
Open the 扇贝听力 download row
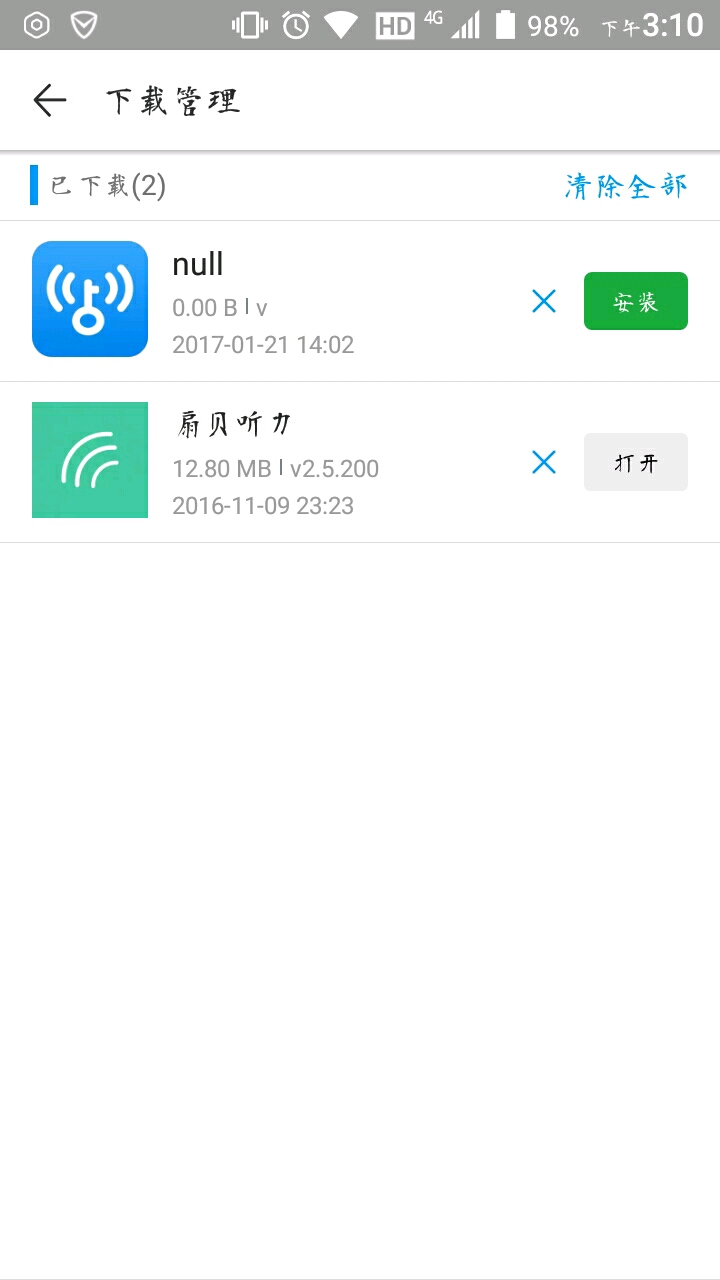(x=360, y=462)
